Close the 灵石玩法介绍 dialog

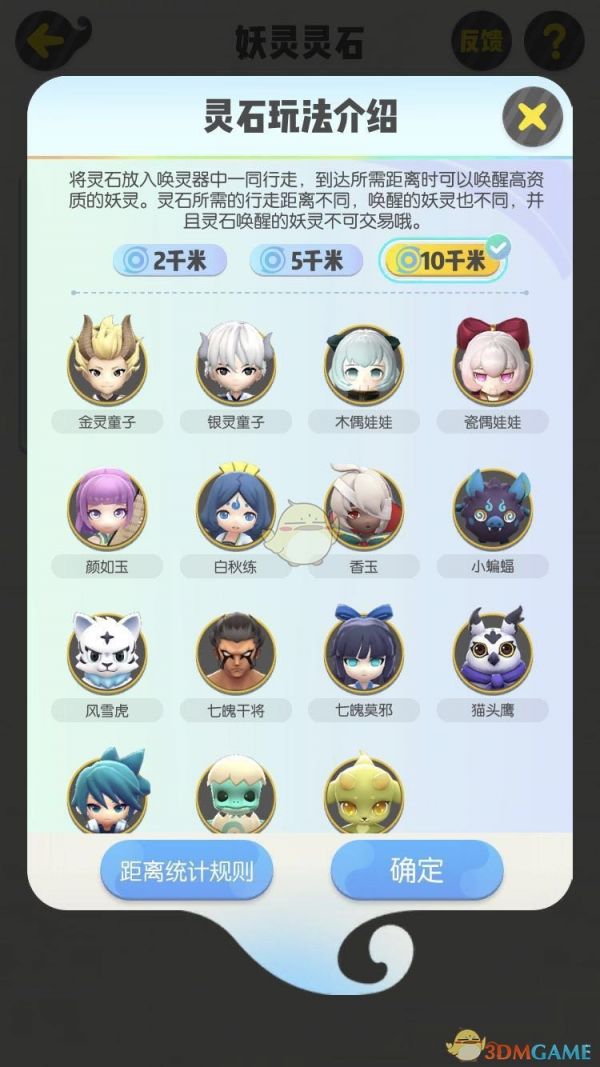532,117
